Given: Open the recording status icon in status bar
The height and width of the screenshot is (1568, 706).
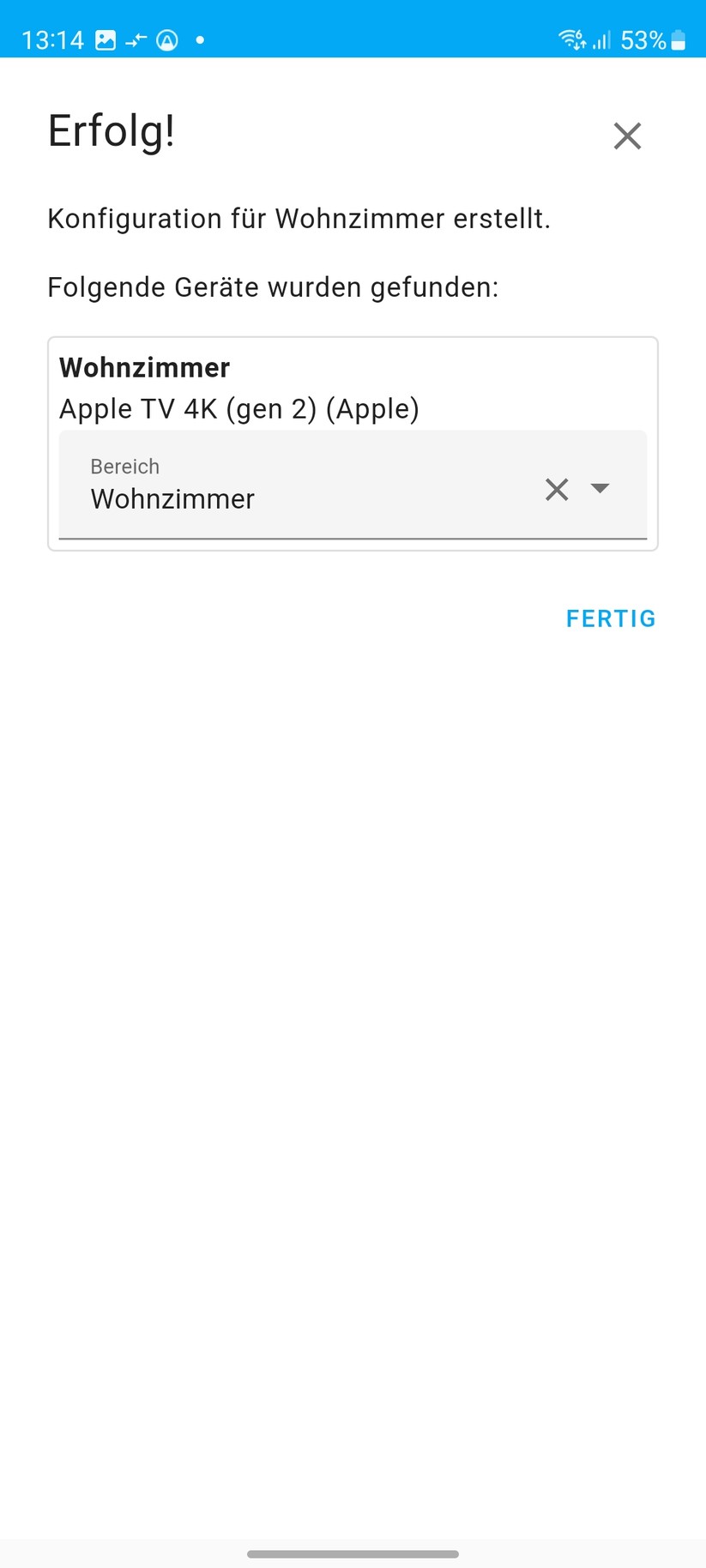Looking at the screenshot, I should (168, 39).
